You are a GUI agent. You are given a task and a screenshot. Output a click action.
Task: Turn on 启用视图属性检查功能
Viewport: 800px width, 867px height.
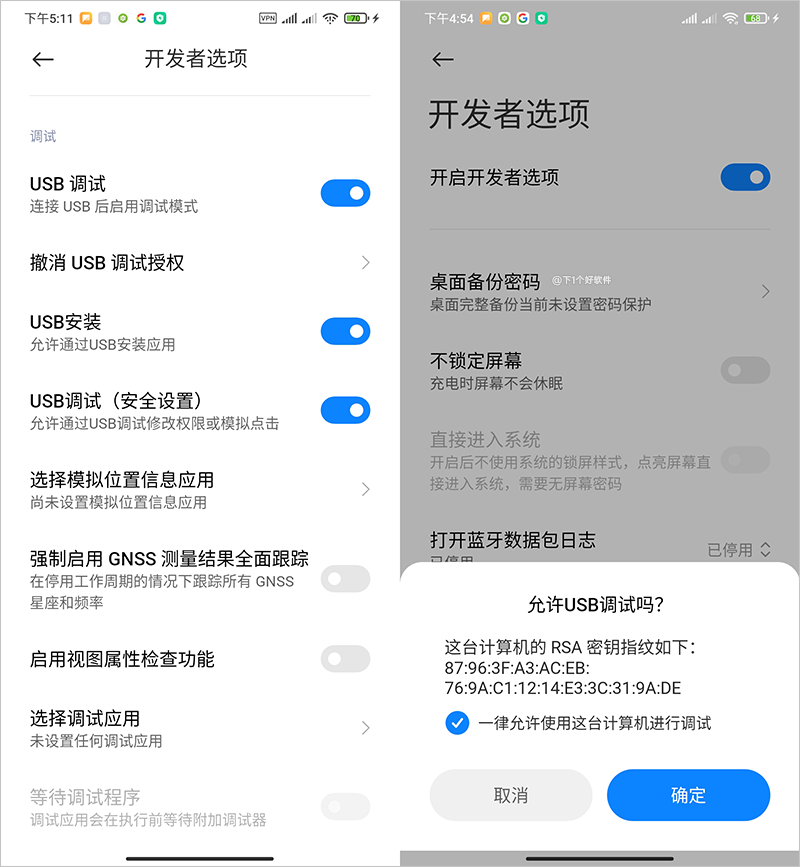pos(345,658)
